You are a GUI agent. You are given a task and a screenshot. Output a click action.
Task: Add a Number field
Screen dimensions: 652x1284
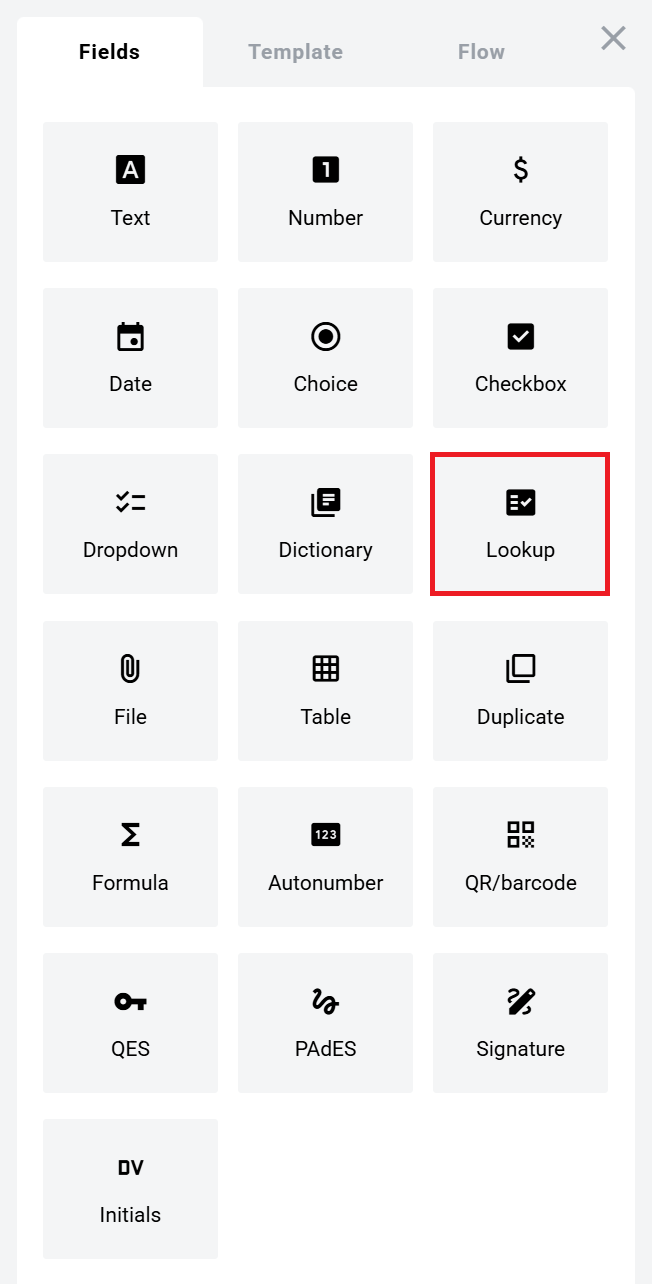(x=325, y=192)
